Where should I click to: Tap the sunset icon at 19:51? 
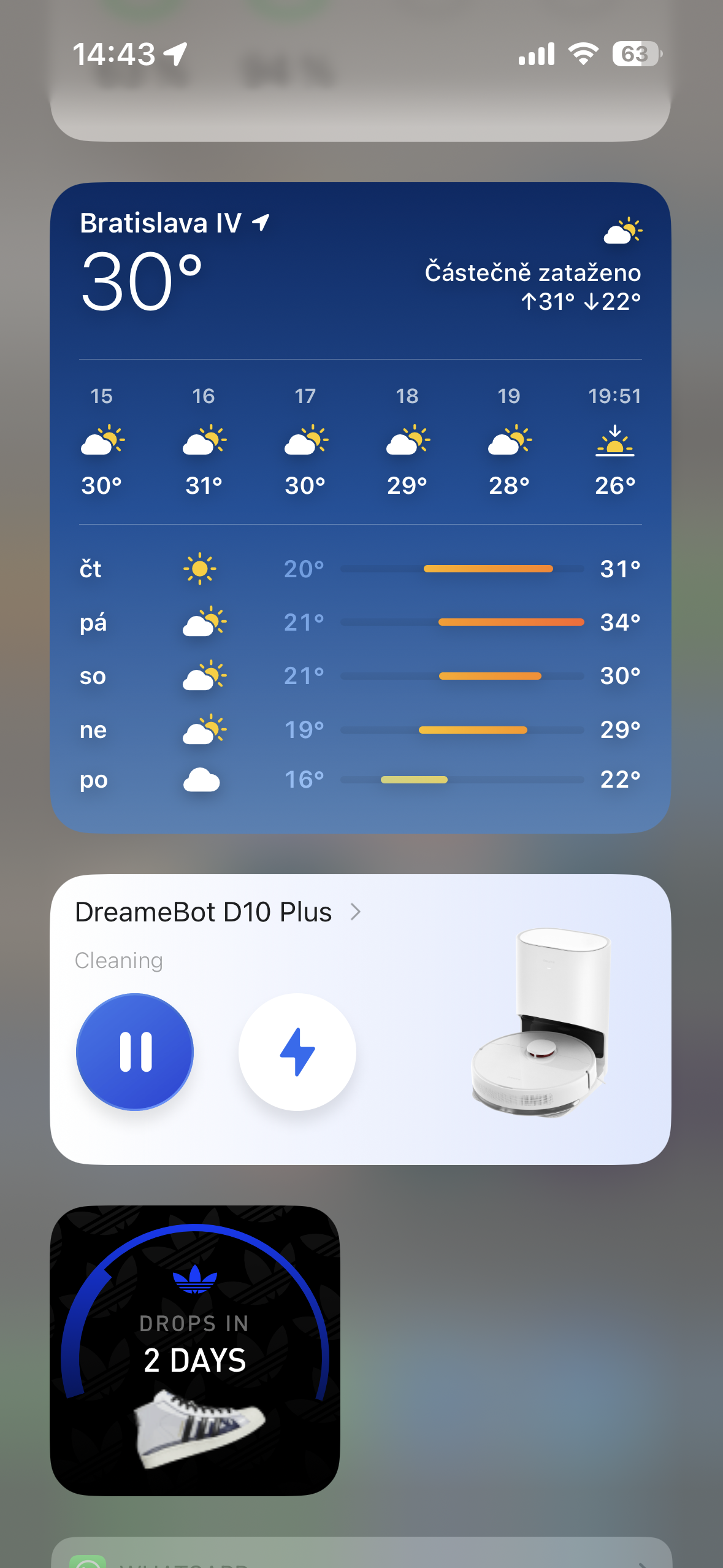[x=615, y=443]
